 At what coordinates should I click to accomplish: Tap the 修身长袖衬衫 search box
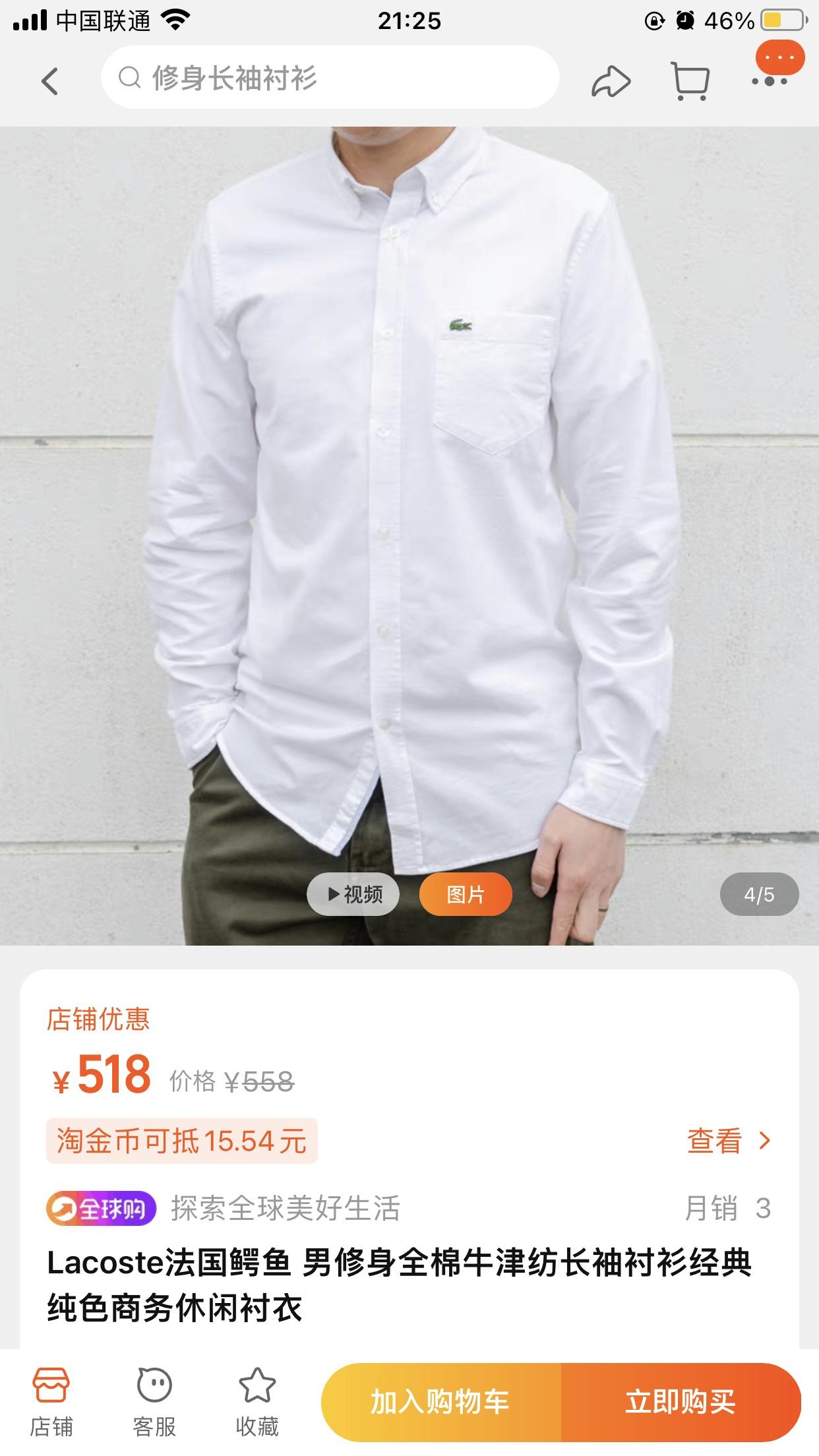click(x=330, y=78)
